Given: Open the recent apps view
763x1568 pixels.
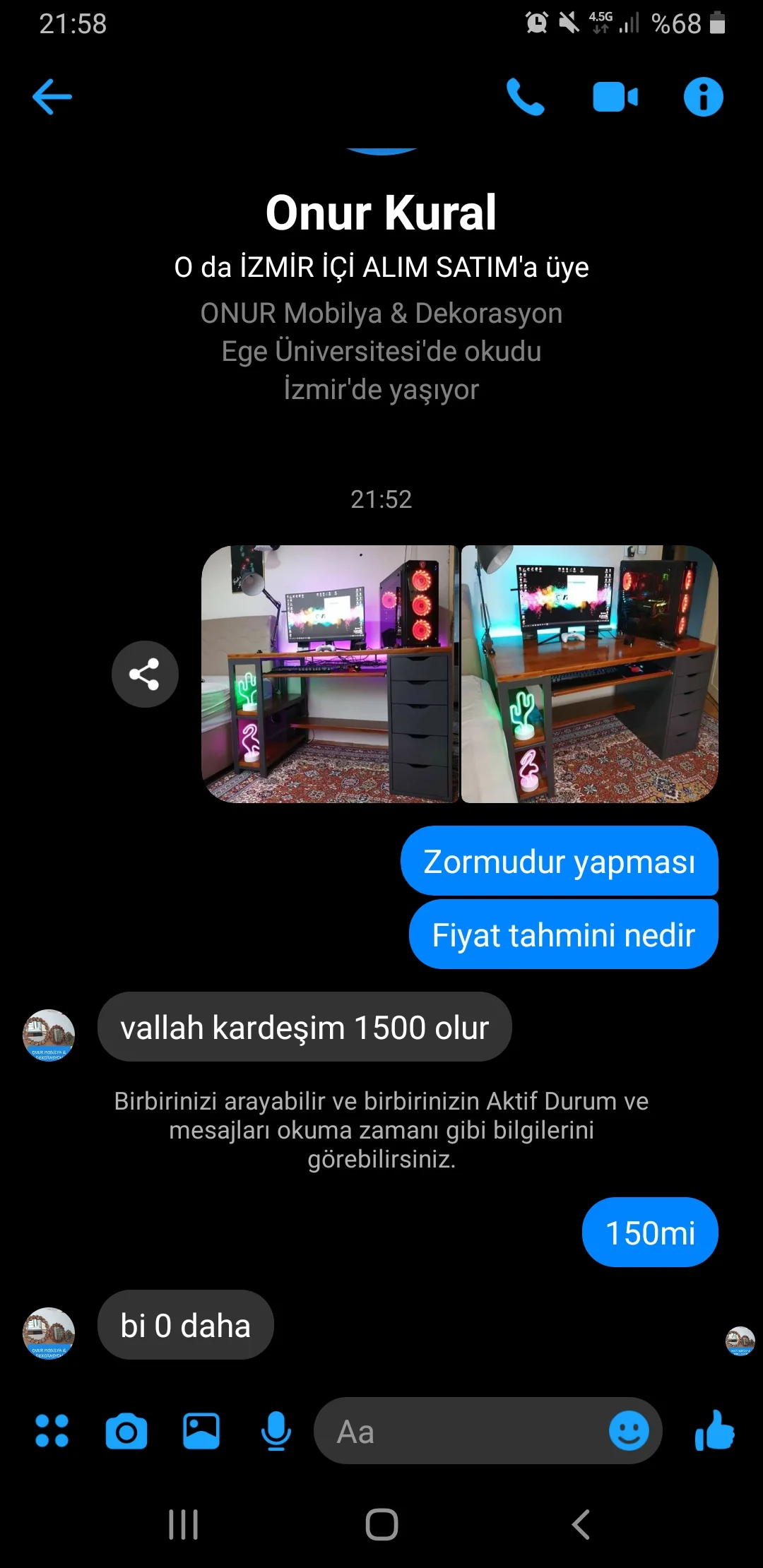Looking at the screenshot, I should 184,1524.
